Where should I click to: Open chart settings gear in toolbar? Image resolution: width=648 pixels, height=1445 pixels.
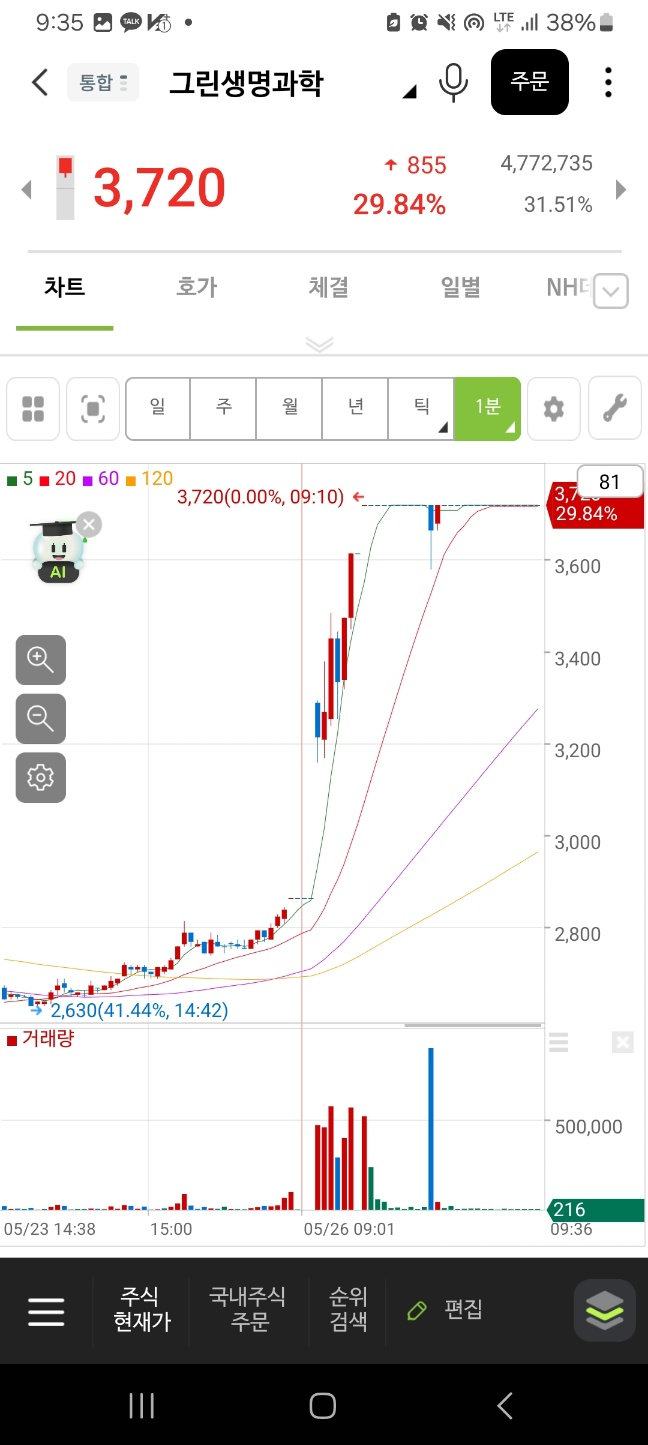[553, 408]
